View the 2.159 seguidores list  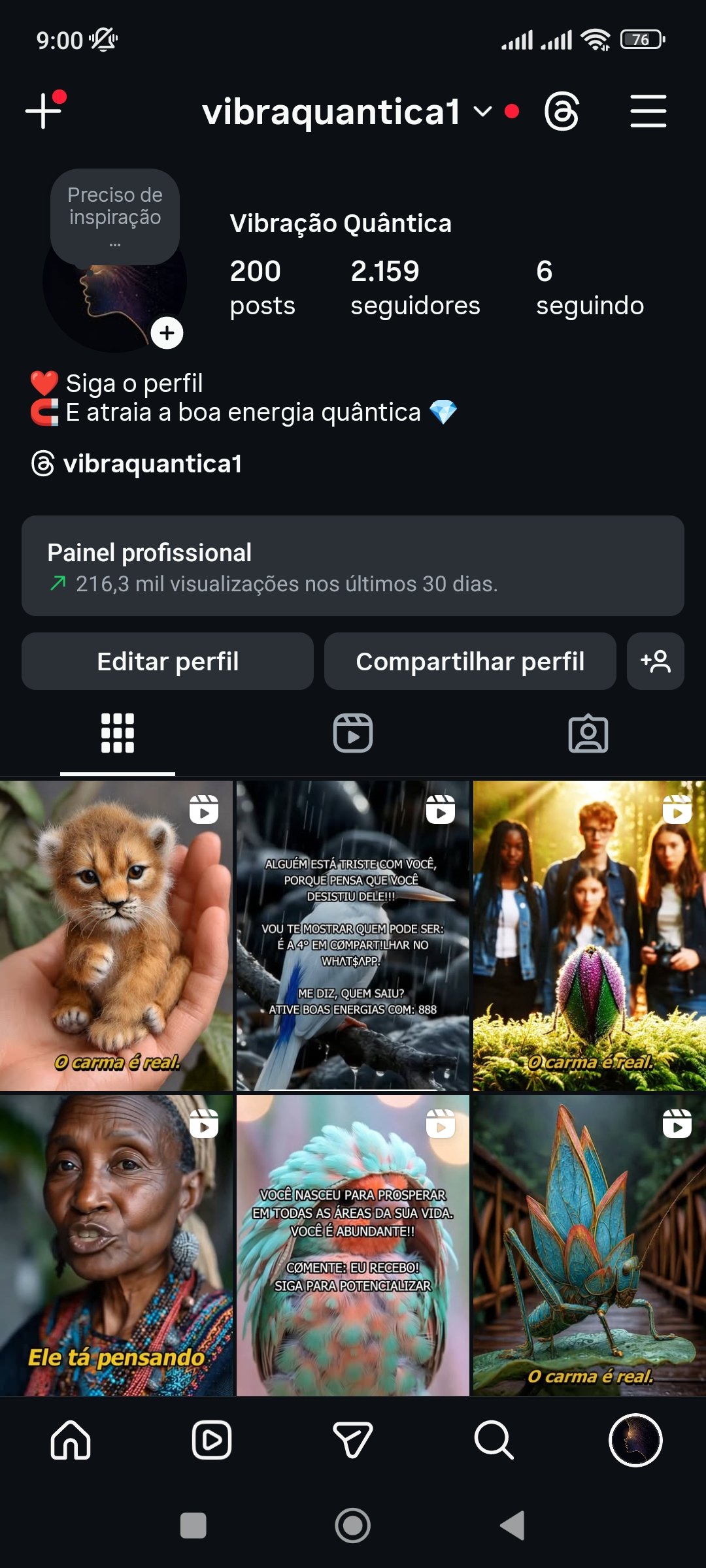tap(415, 288)
